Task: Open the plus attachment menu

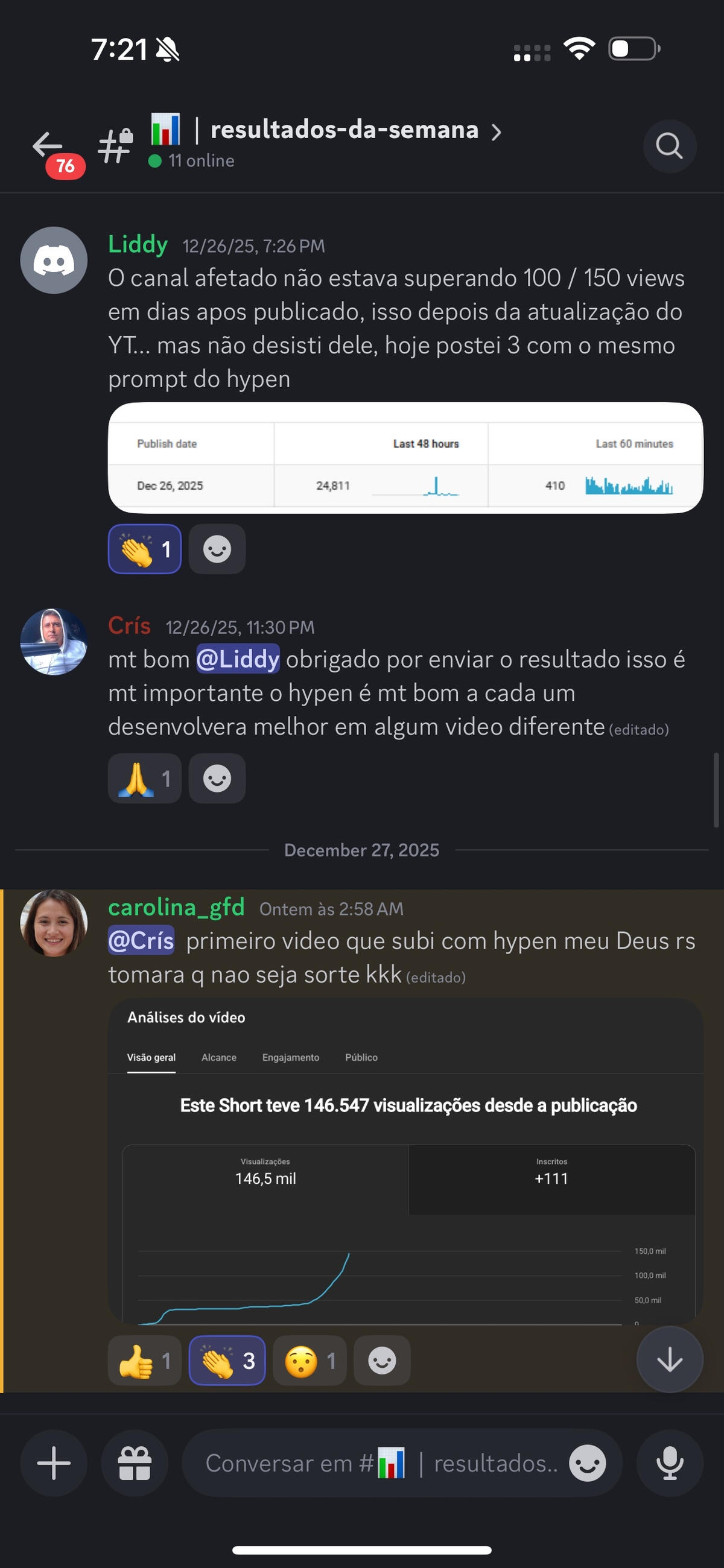Action: click(54, 1462)
